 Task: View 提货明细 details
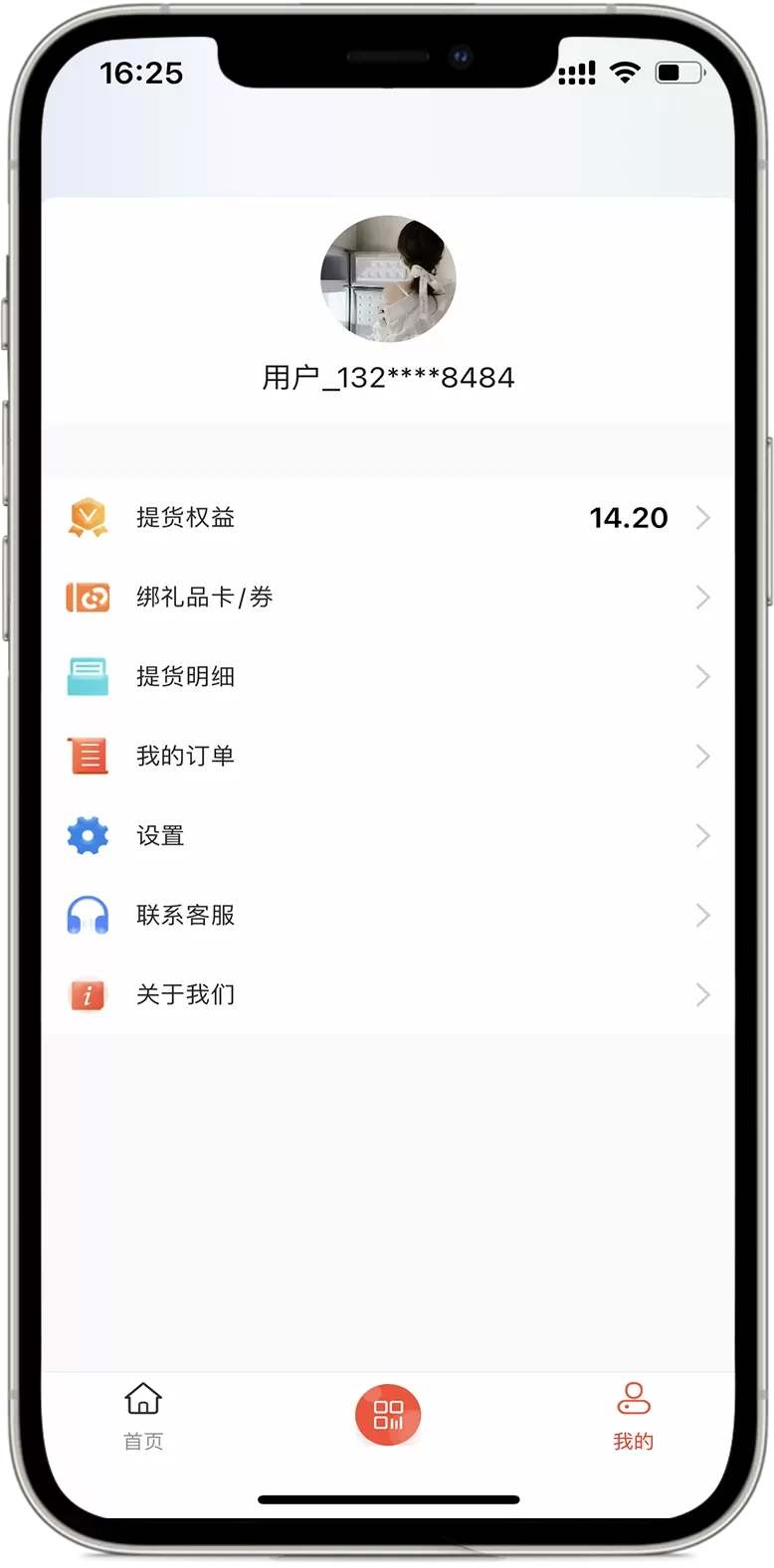click(x=387, y=676)
